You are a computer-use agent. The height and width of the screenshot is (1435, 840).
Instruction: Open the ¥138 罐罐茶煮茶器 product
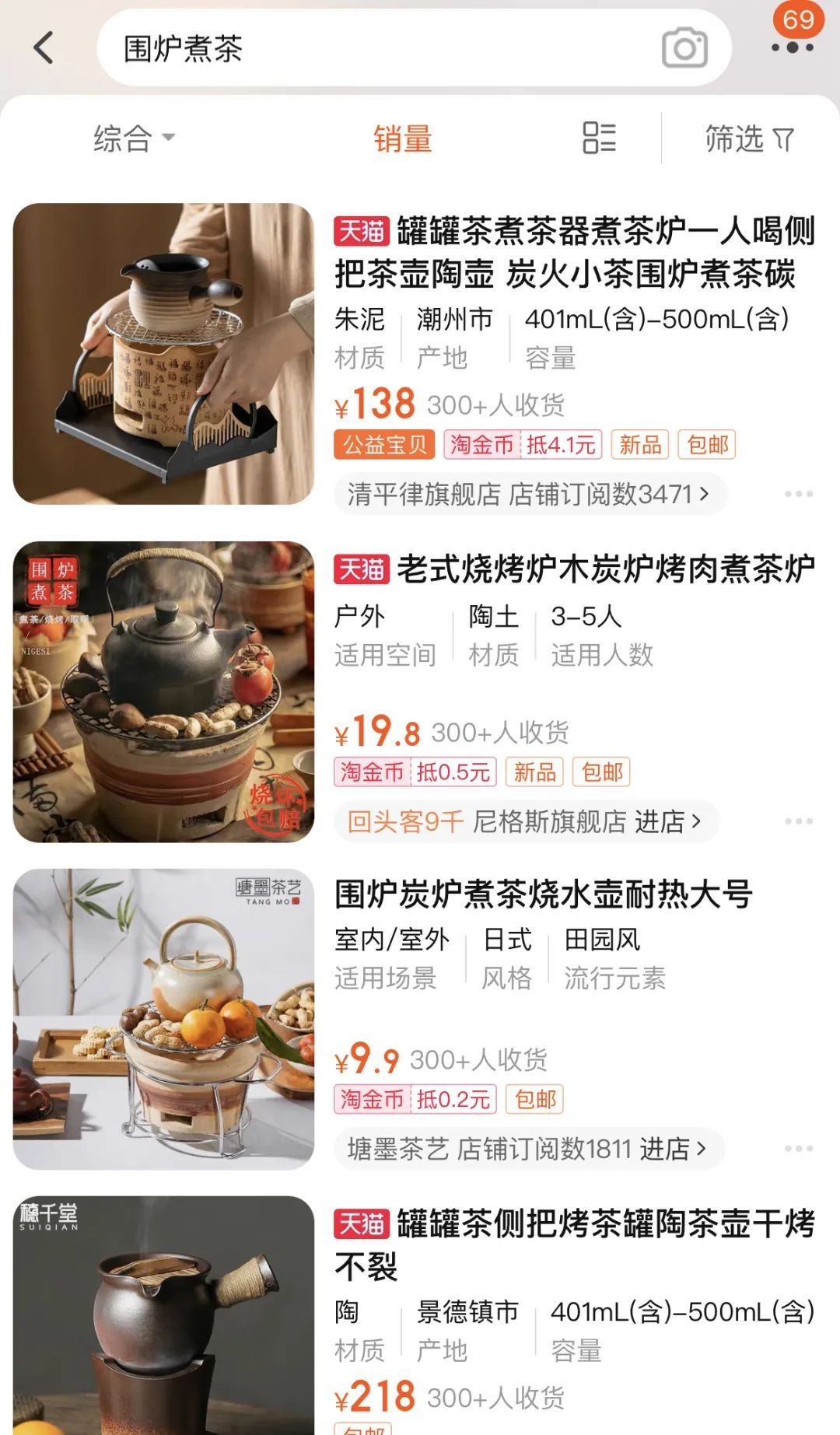[574, 253]
